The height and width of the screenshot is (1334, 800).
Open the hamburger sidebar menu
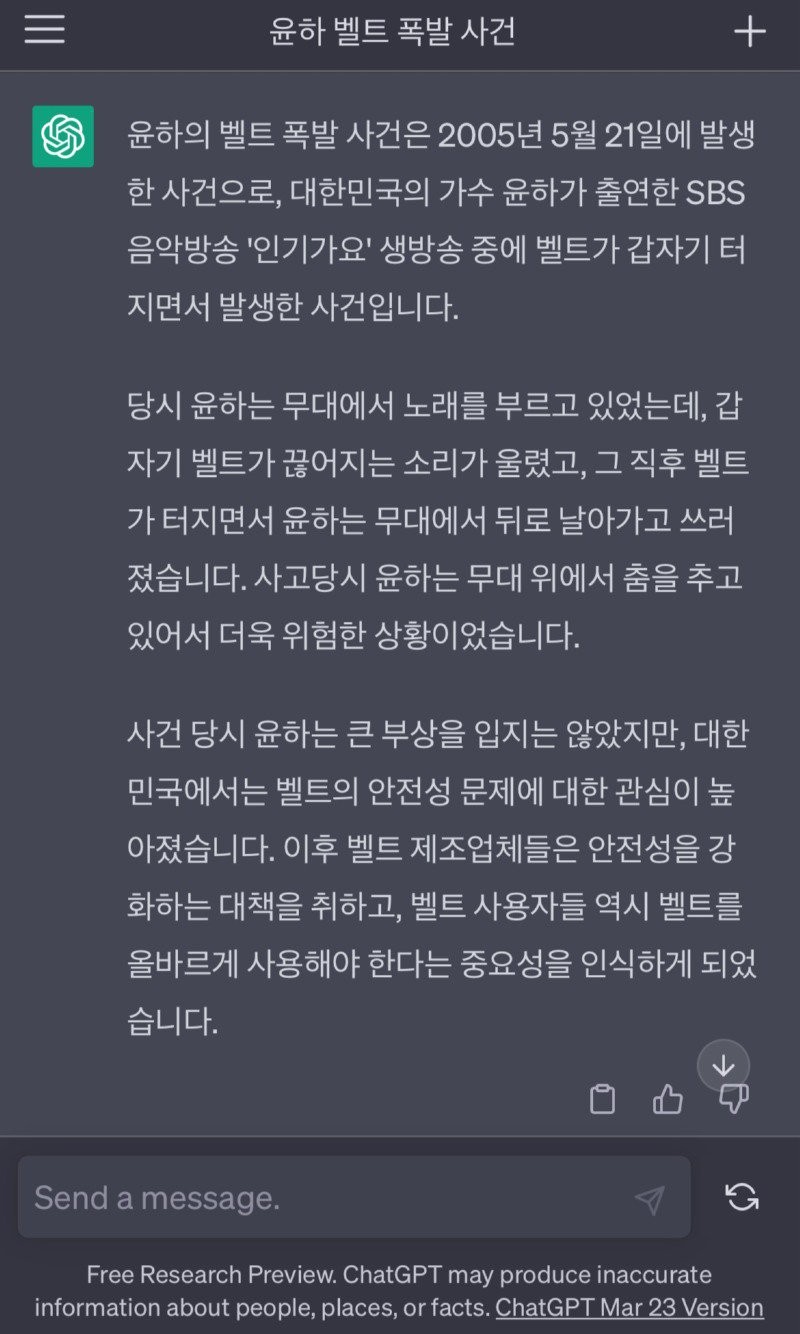point(45,31)
